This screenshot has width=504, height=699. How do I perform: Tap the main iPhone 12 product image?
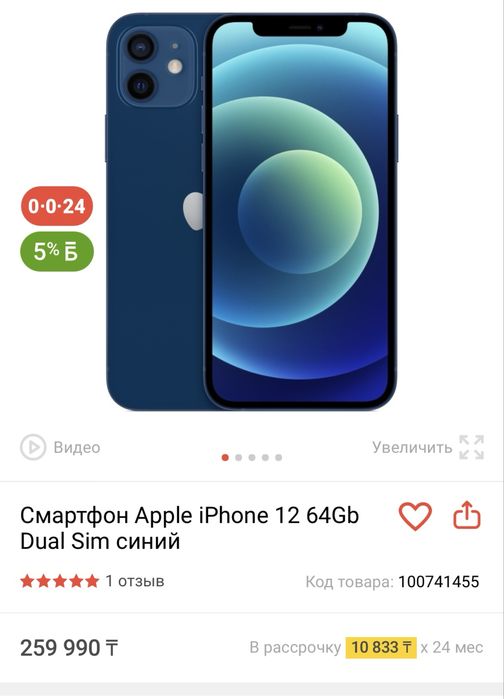251,212
